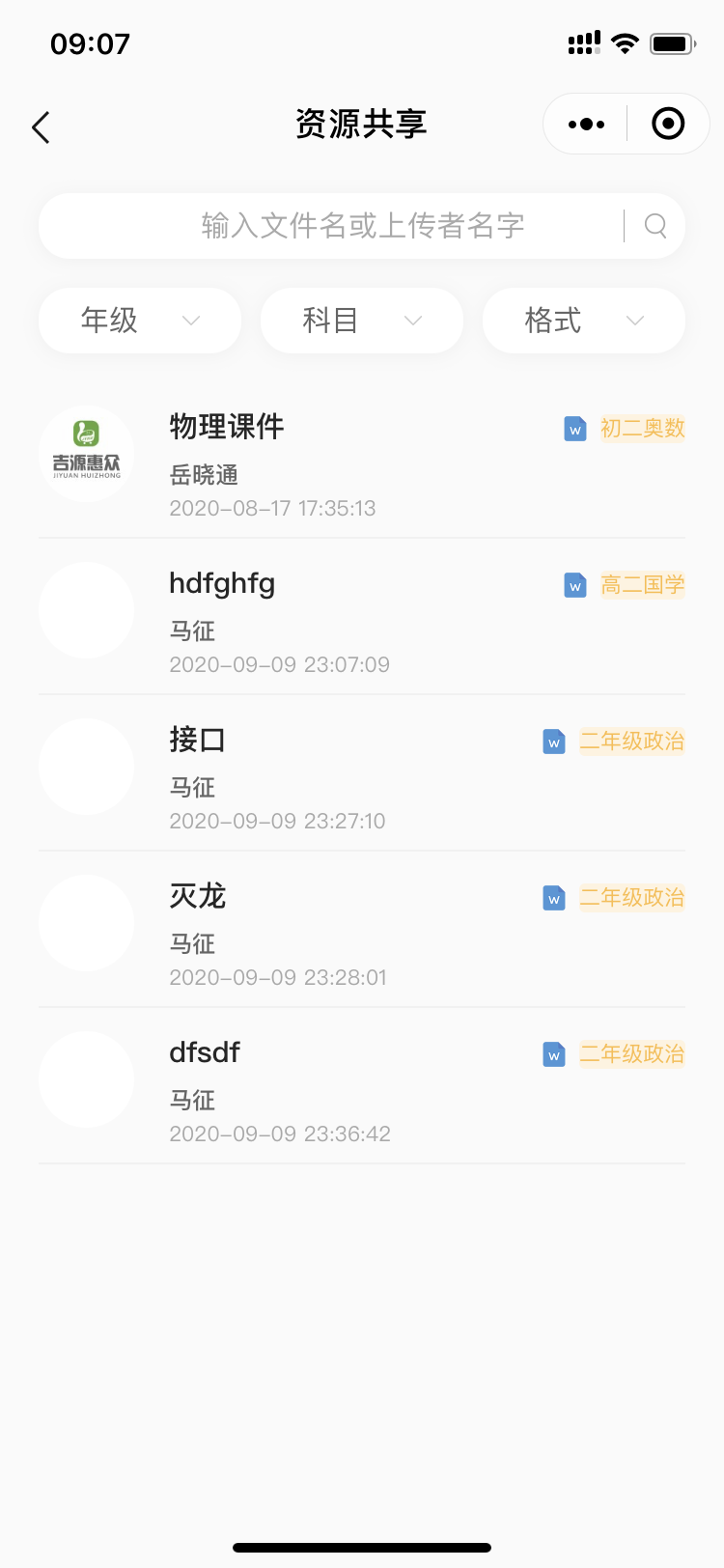Select the Word icon on the 接口 entry

(553, 742)
